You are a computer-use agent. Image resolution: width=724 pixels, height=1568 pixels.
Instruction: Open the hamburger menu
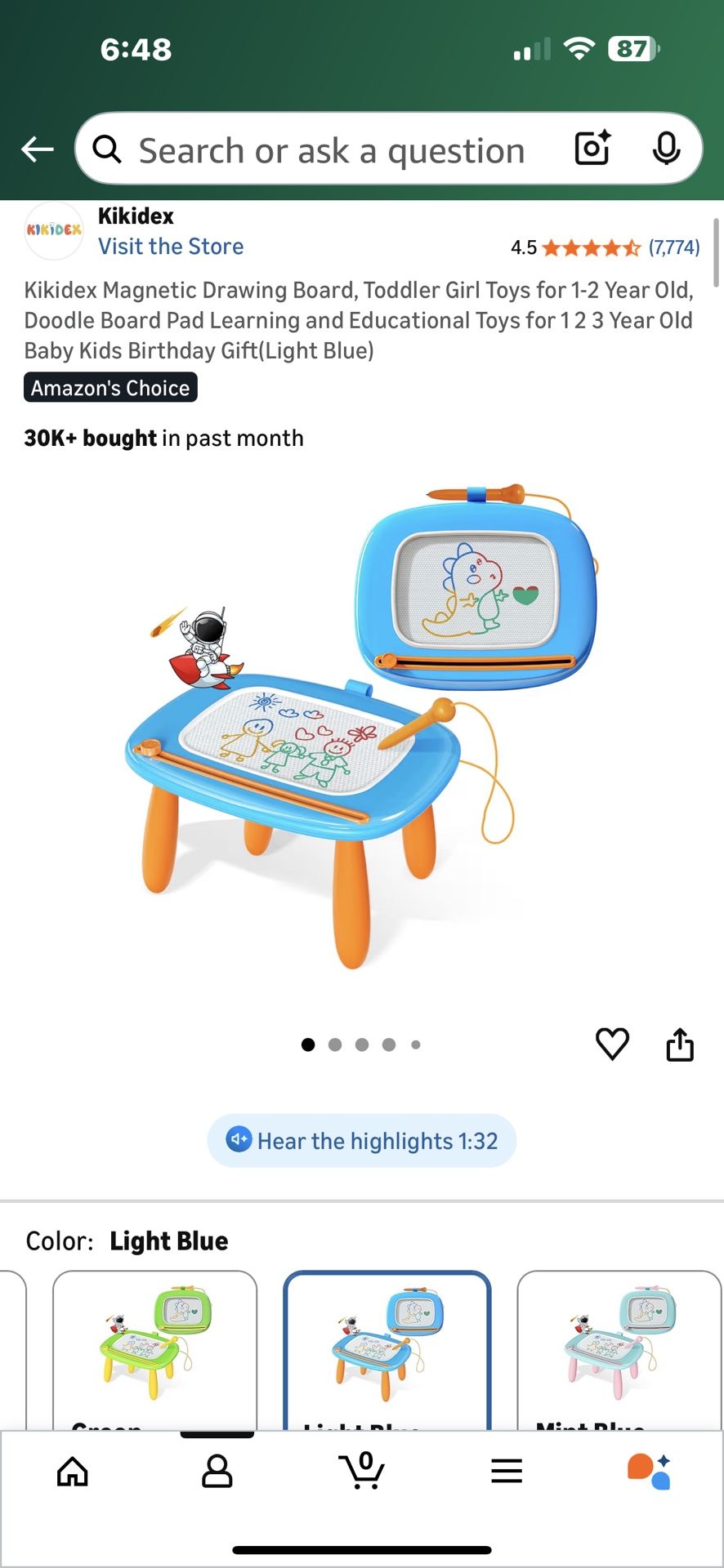pyautogui.click(x=507, y=1470)
